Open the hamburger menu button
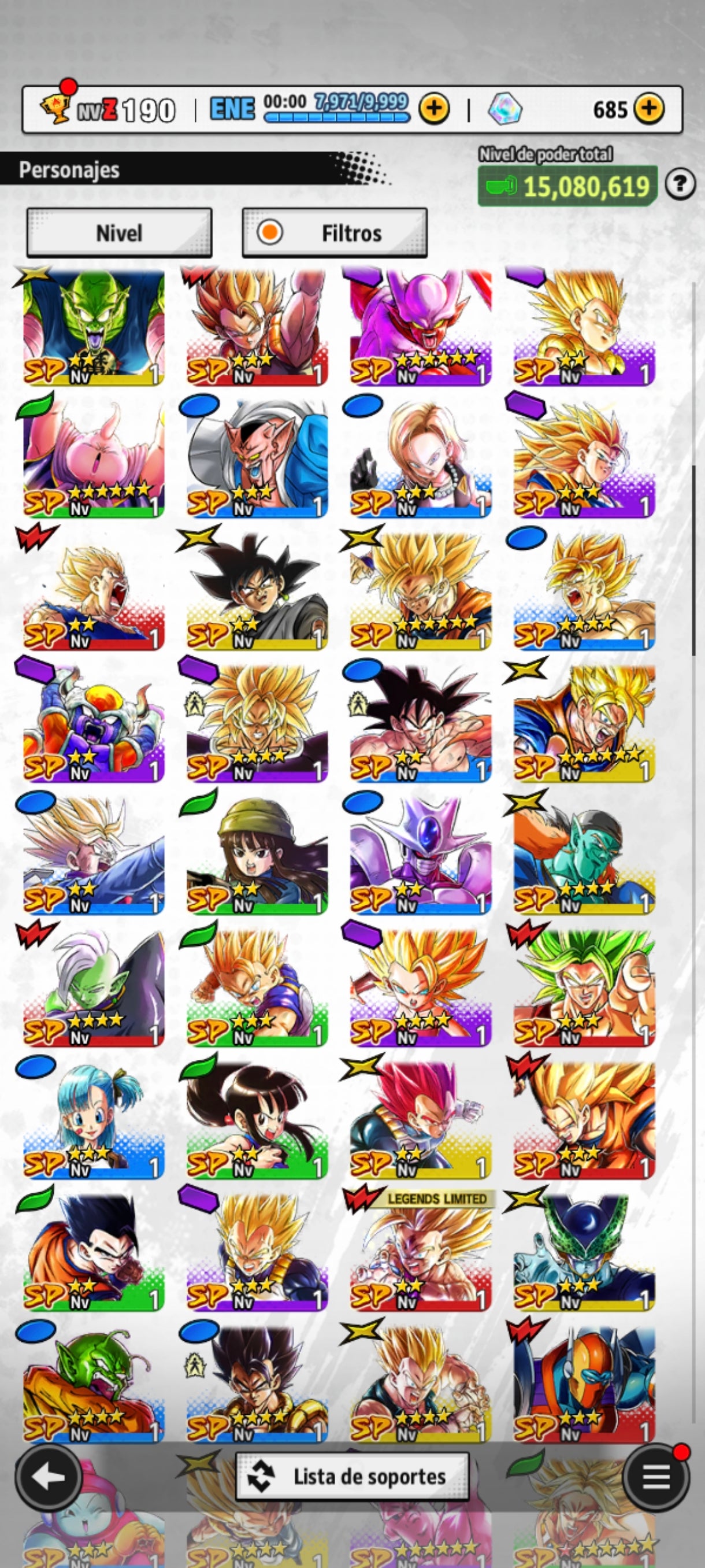This screenshot has height=1568, width=705. pos(656,1476)
